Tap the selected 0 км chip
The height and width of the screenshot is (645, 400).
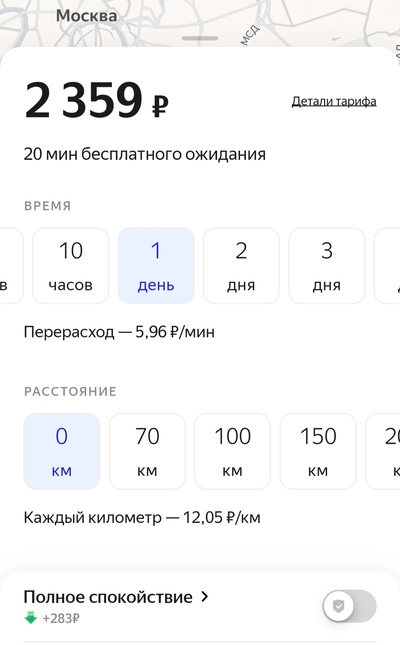62,451
